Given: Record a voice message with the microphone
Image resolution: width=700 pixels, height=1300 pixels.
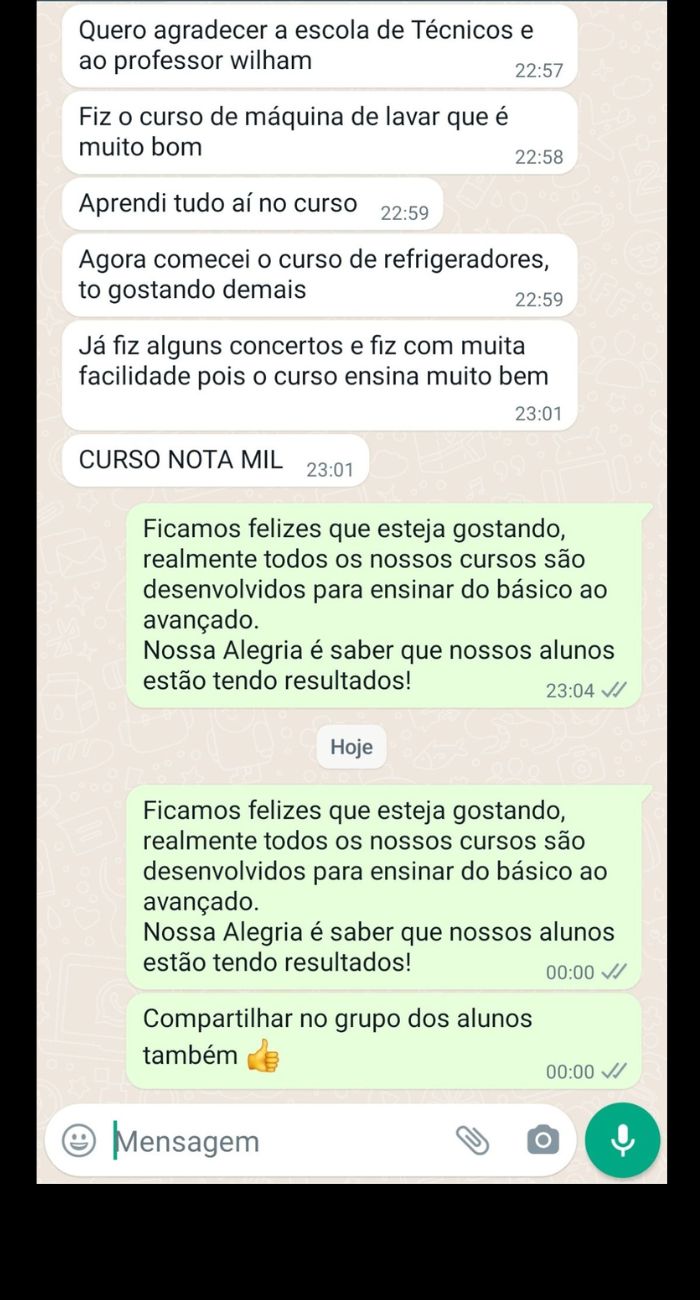Looking at the screenshot, I should coord(622,1140).
